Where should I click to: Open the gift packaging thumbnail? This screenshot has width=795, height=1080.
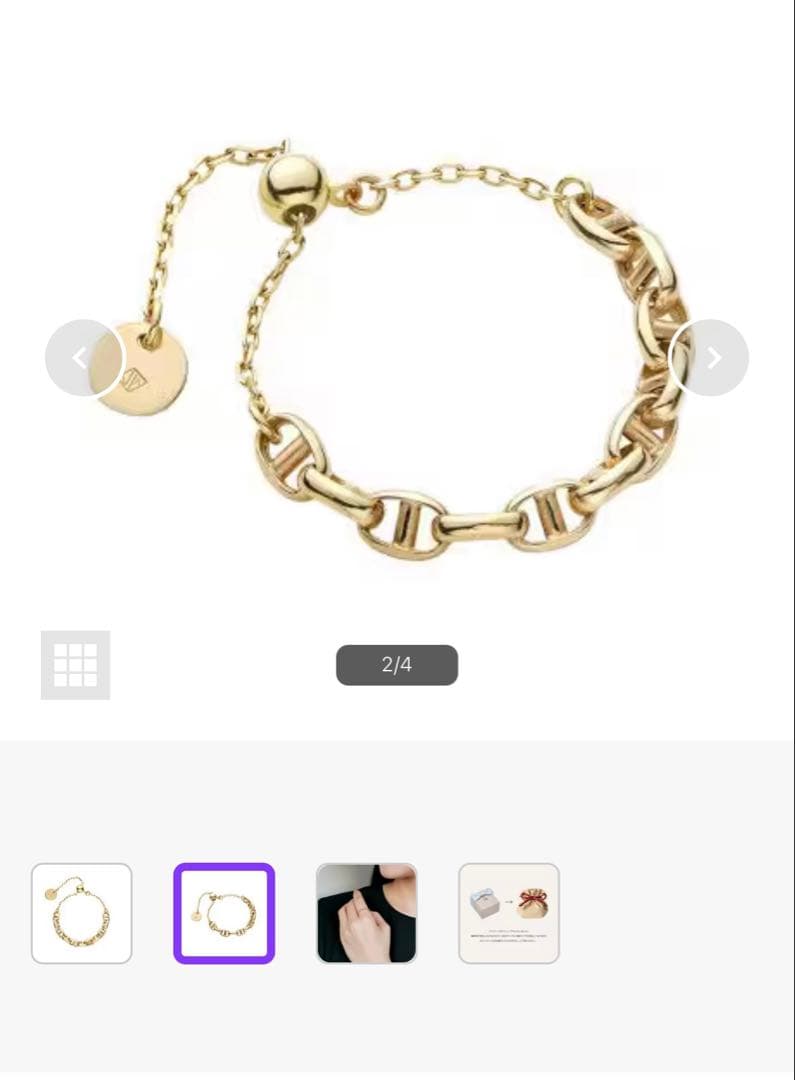(x=509, y=913)
